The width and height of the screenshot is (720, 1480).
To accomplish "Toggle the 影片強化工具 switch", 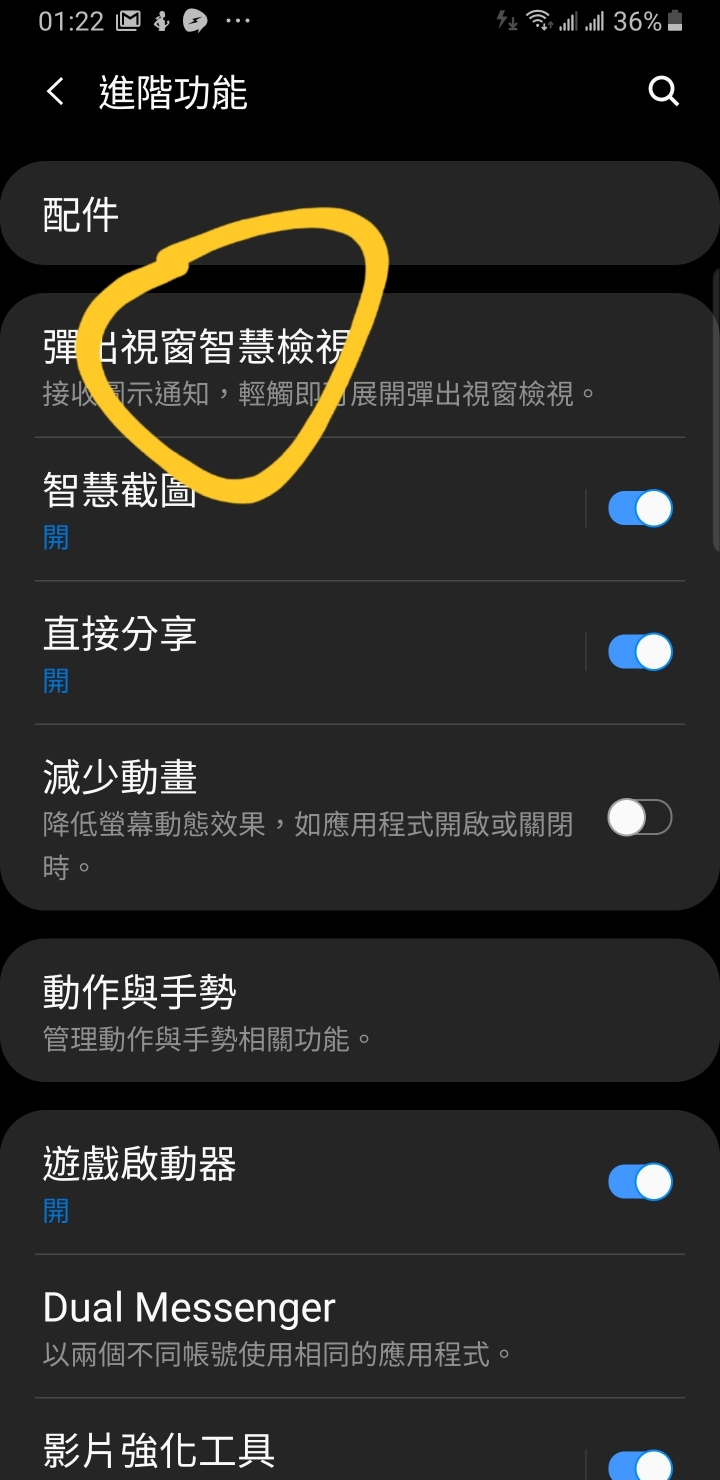I will [x=640, y=1464].
